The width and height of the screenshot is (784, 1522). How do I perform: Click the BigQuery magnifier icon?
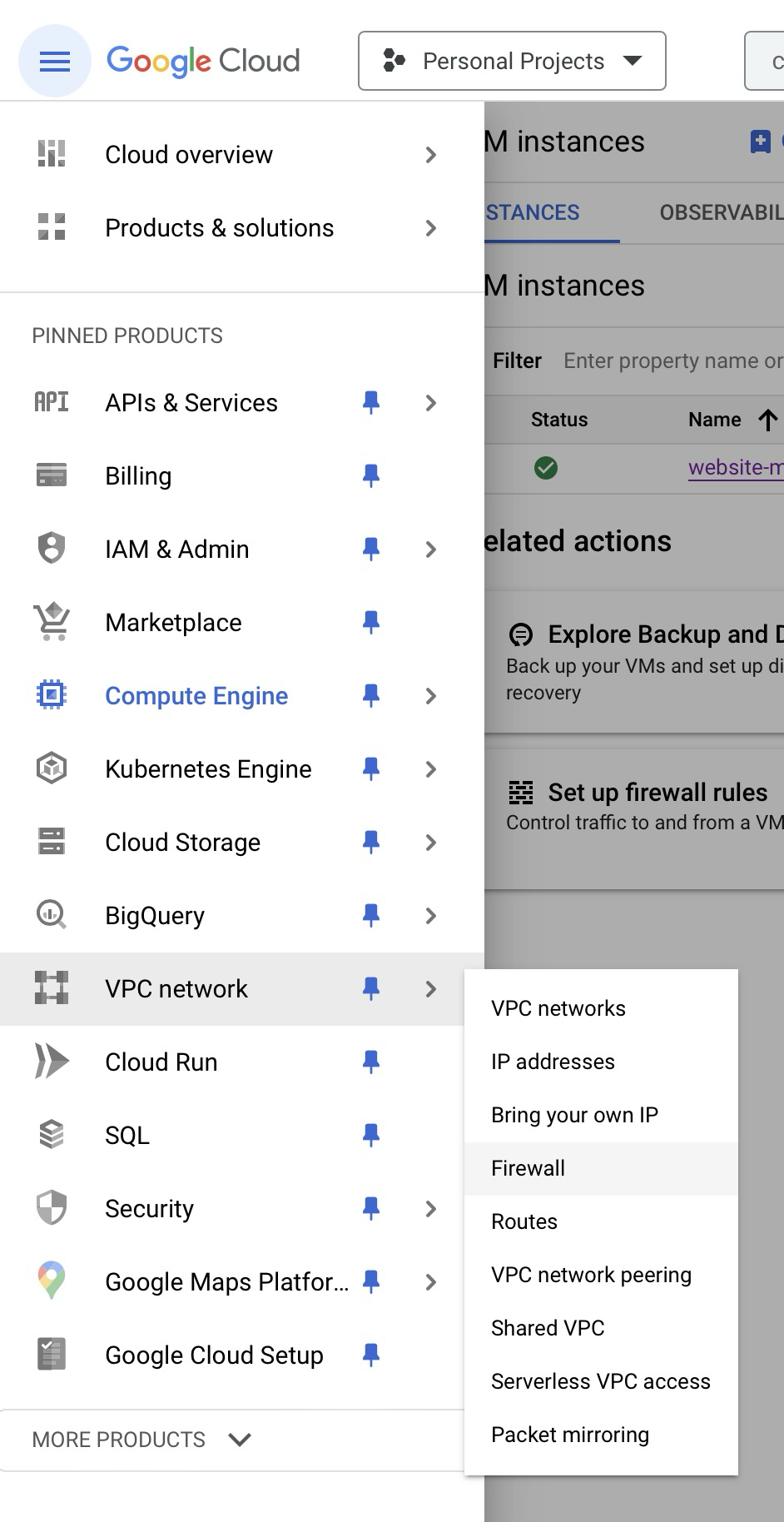pyautogui.click(x=51, y=915)
